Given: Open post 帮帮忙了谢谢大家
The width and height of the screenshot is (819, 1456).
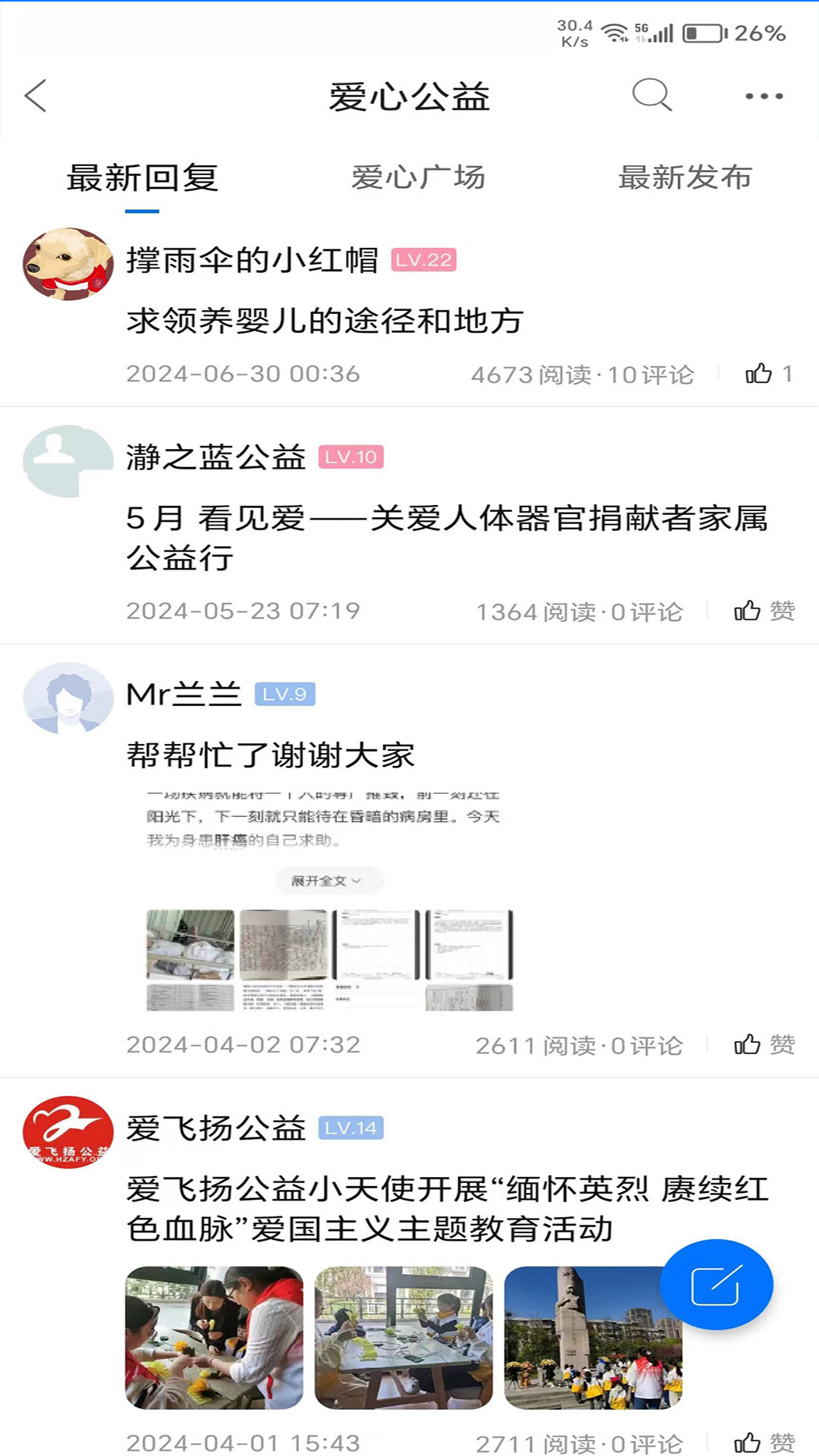Looking at the screenshot, I should pyautogui.click(x=271, y=755).
